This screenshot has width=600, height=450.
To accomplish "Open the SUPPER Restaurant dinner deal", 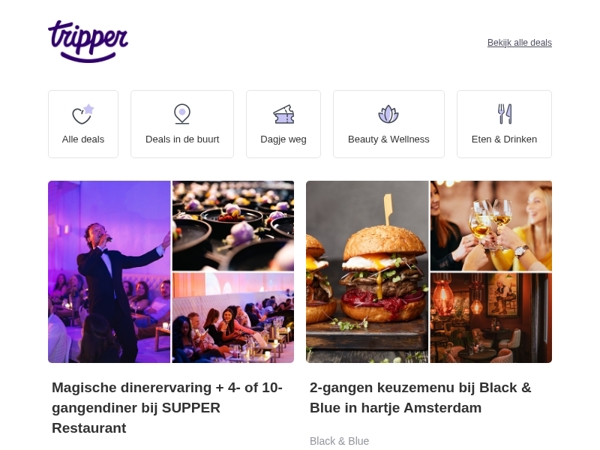I will coord(168,407).
